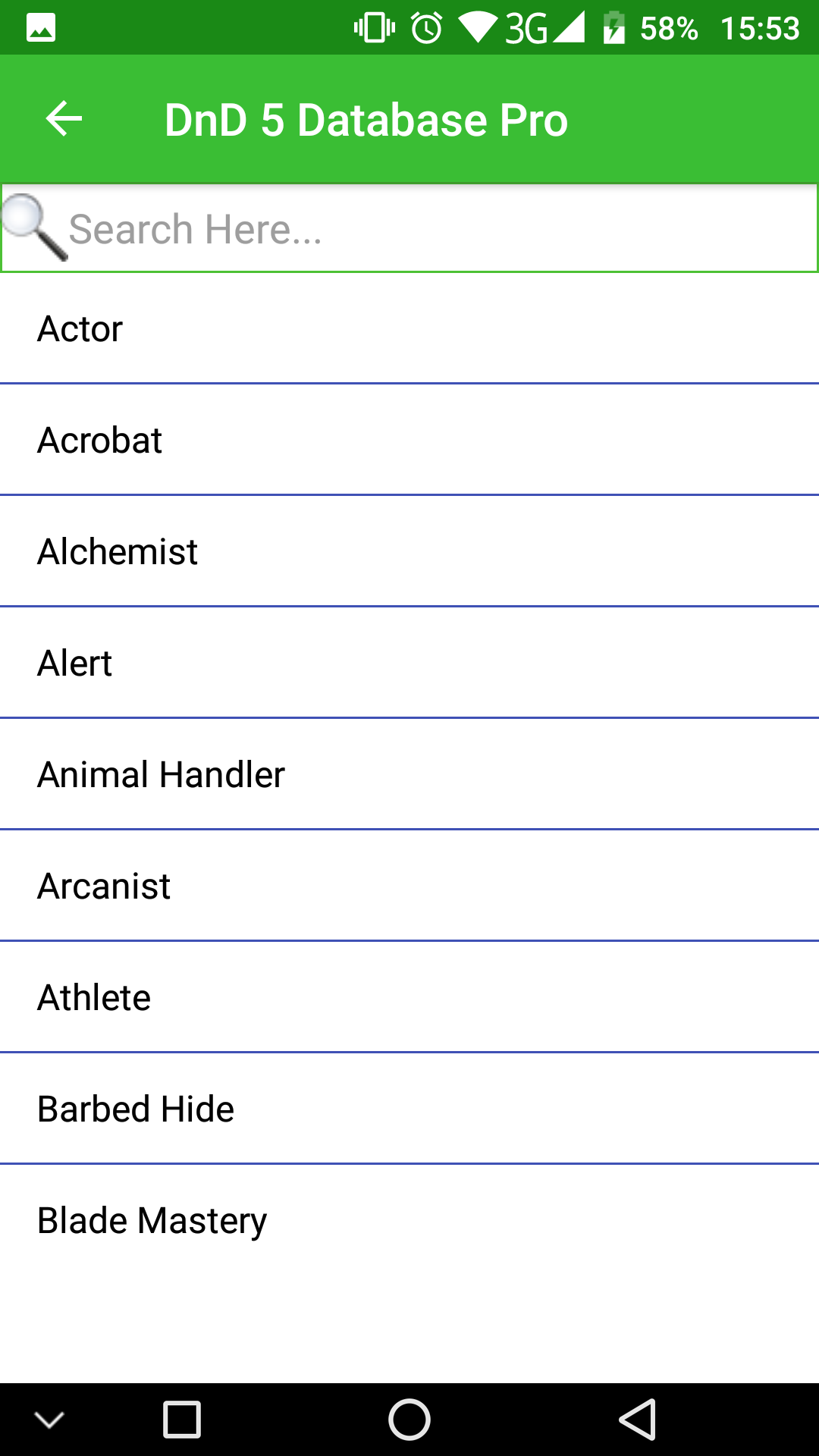Select the Alchemist list item
The height and width of the screenshot is (1456, 819).
(409, 551)
